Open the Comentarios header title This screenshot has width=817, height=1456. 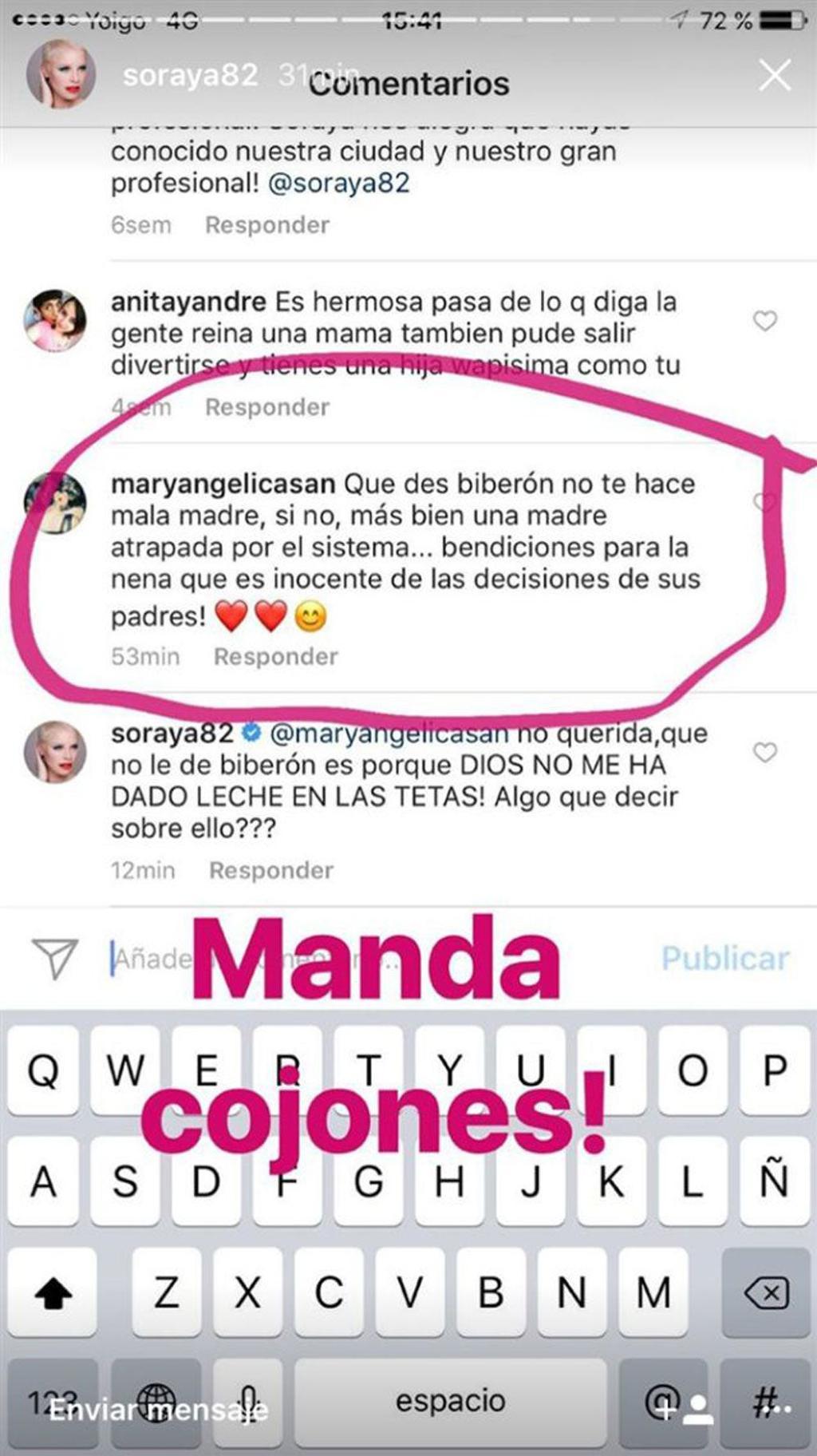point(408,84)
